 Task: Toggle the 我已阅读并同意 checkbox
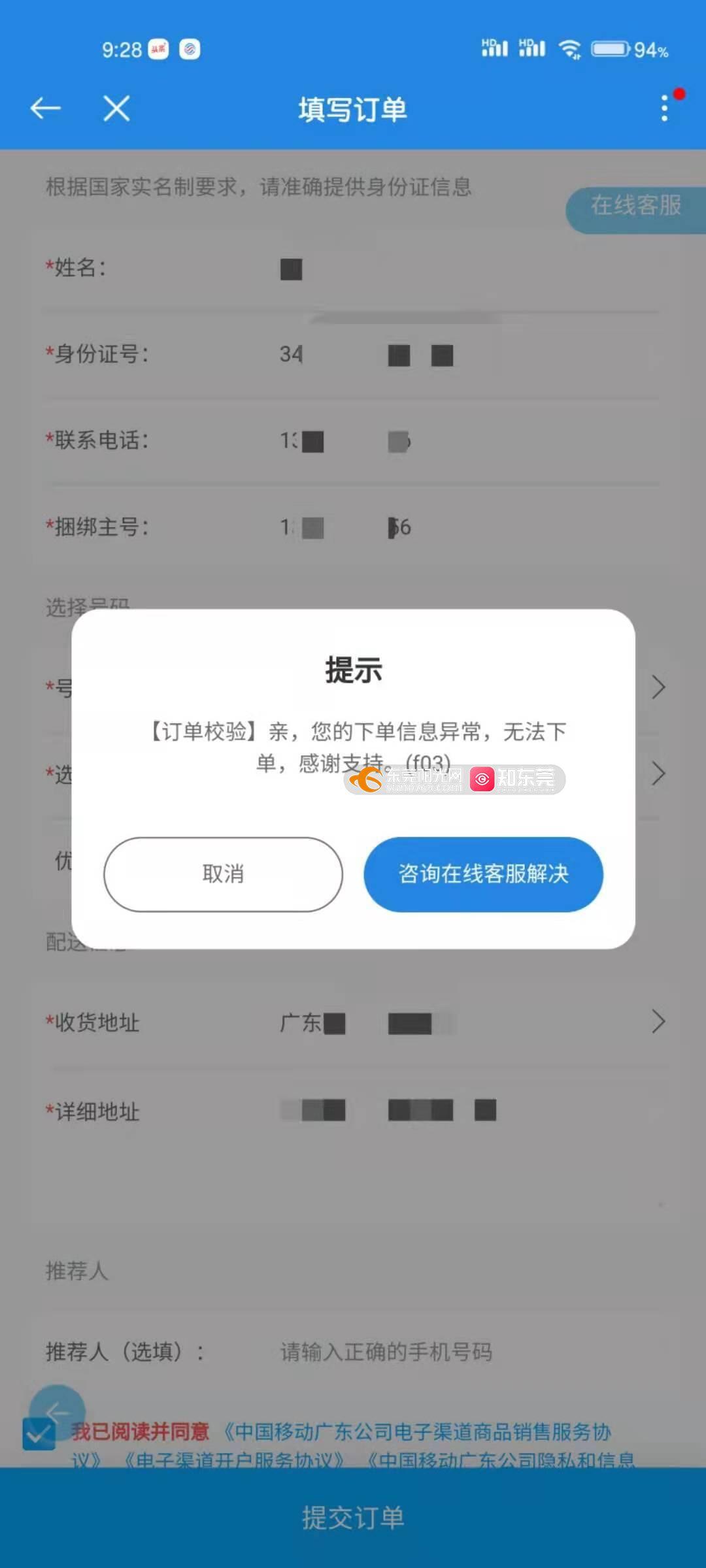point(39,1433)
